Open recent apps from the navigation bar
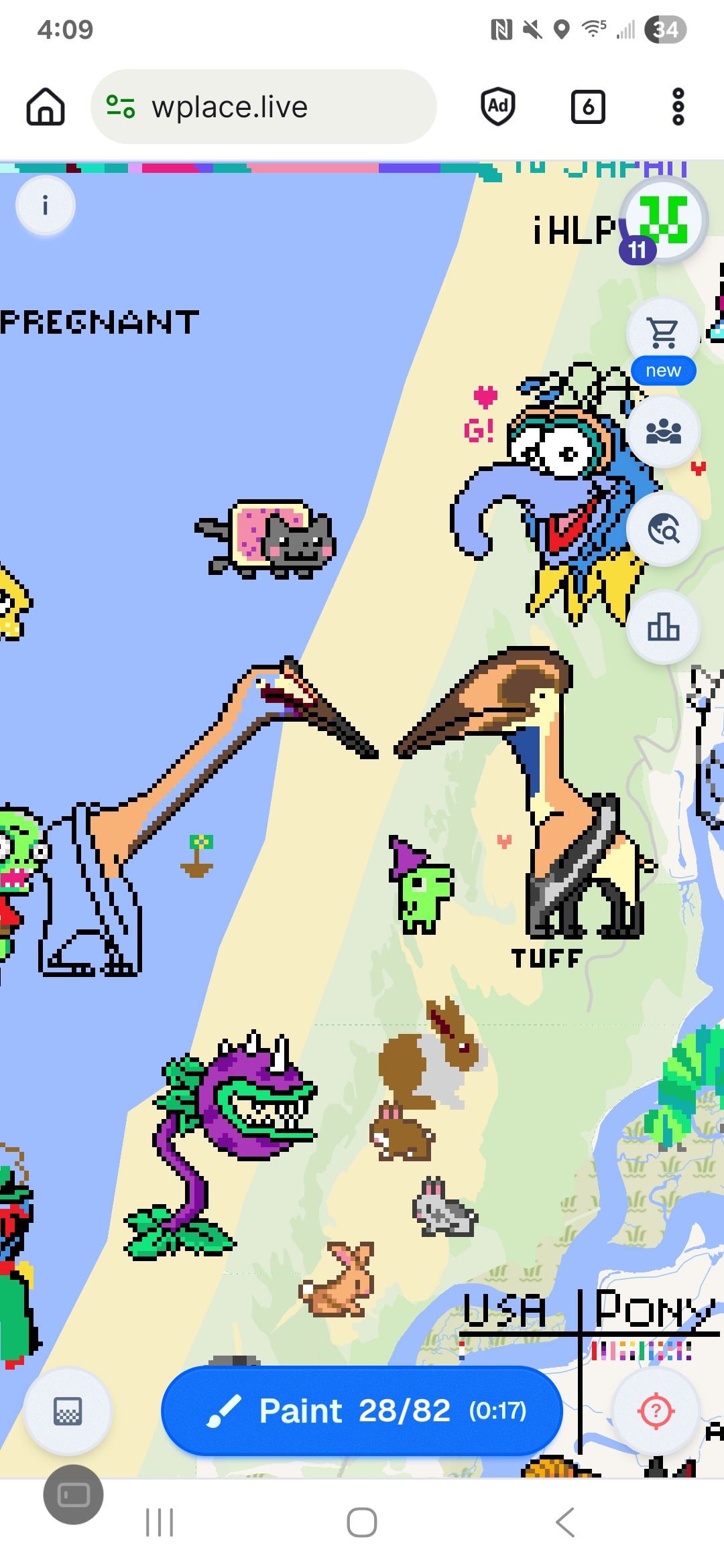The width and height of the screenshot is (724, 1568). 160,1522
